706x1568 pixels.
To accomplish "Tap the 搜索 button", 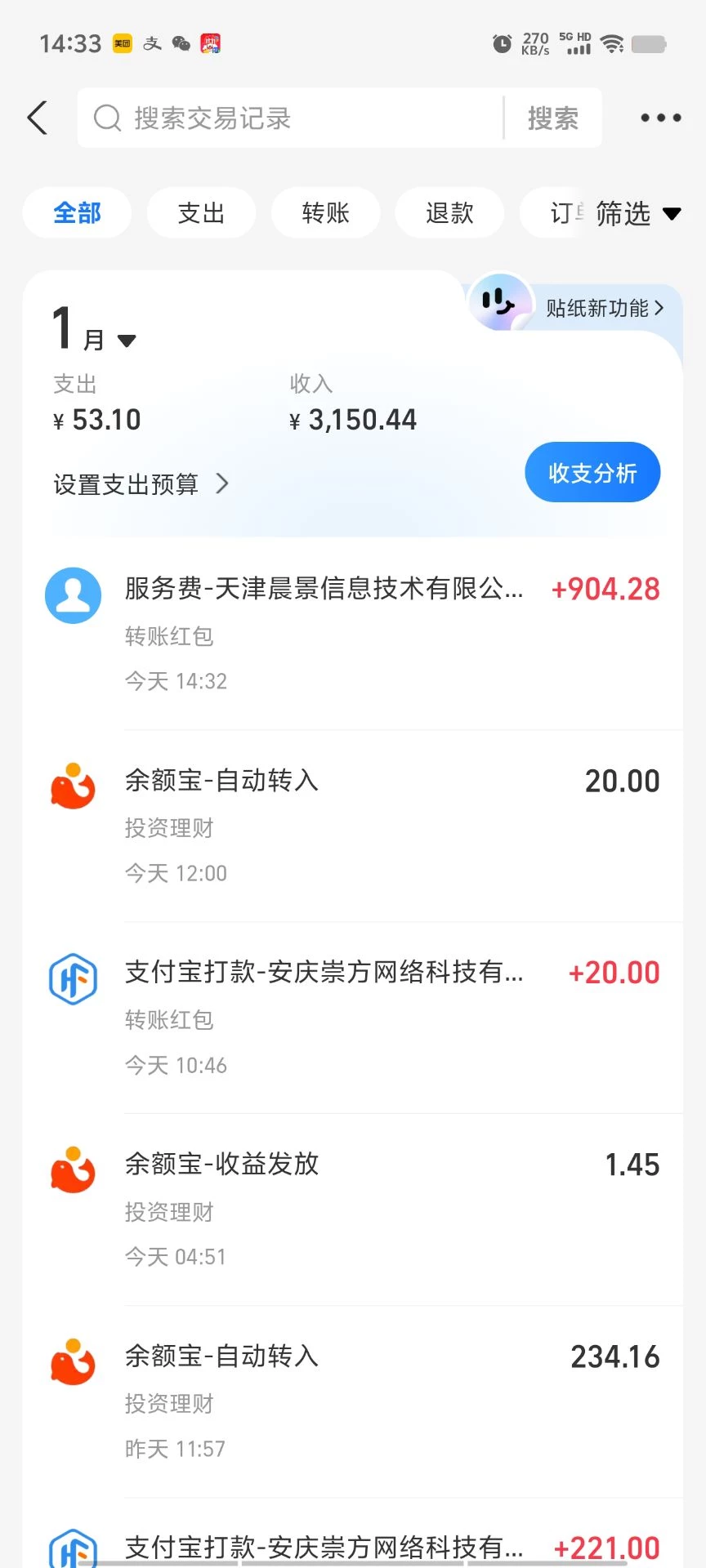I will (x=552, y=118).
